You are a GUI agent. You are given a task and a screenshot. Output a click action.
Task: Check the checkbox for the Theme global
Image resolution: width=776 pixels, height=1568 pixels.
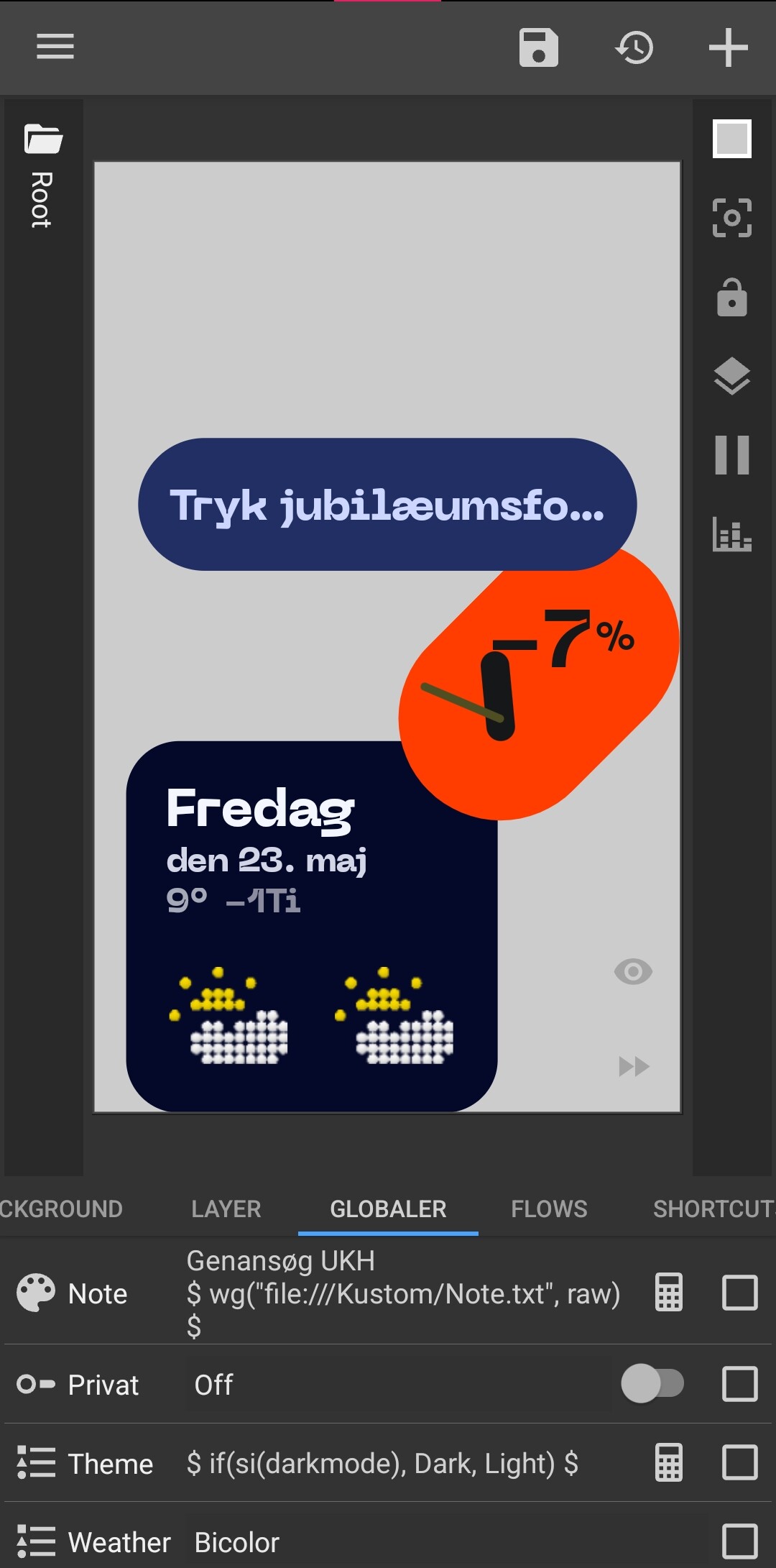coord(740,1463)
